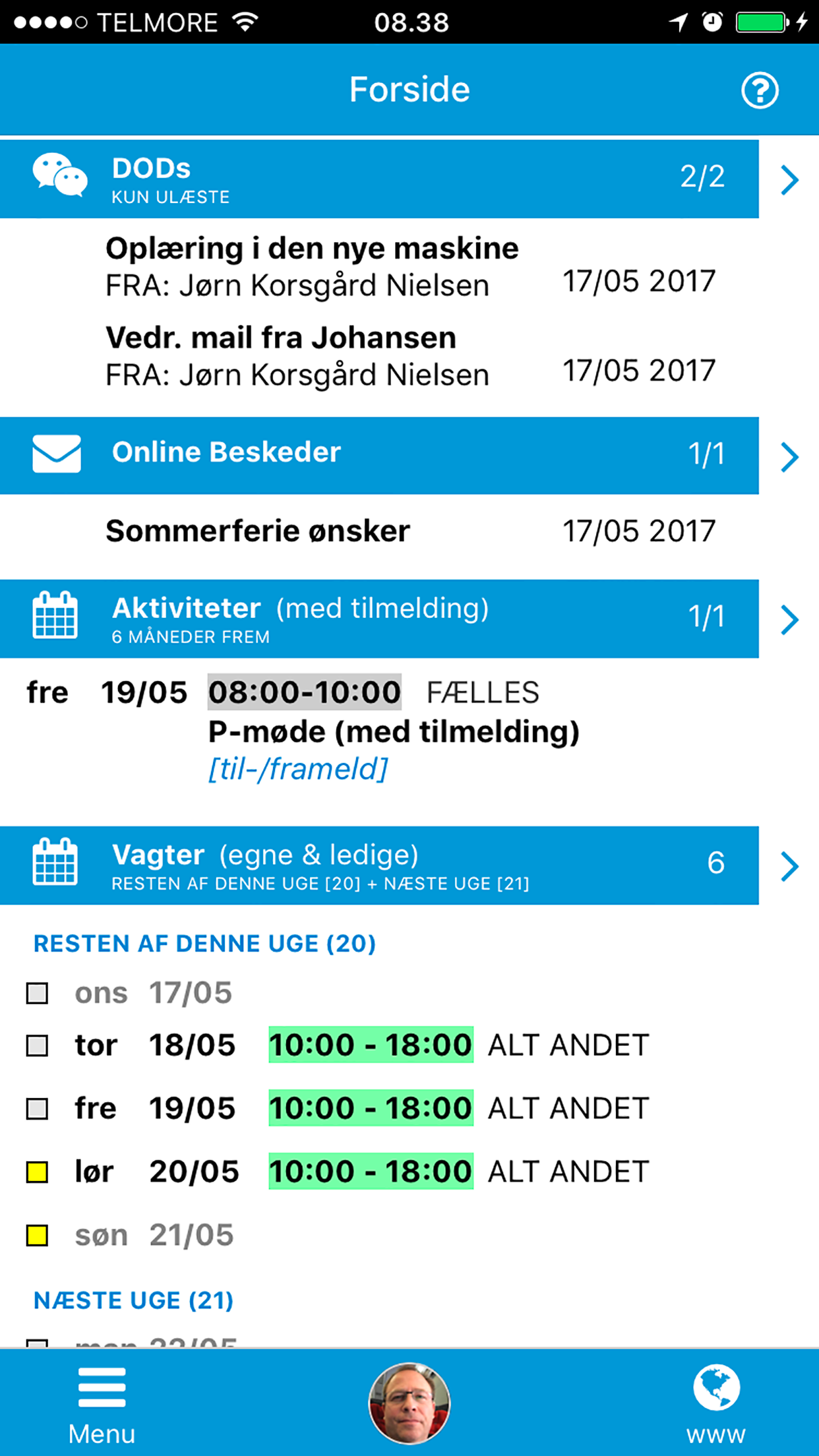Screen dimensions: 819x1456
Task: Open the www globe button
Action: (716, 1404)
